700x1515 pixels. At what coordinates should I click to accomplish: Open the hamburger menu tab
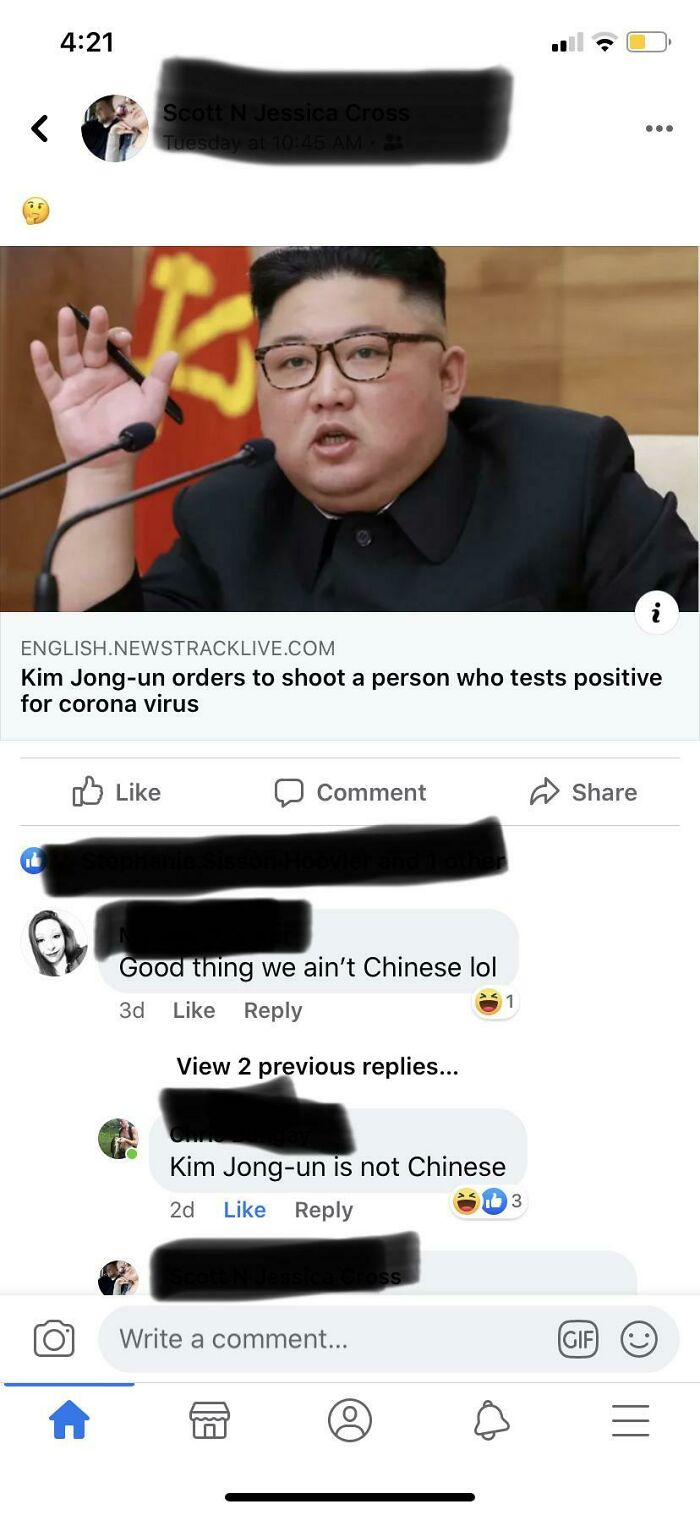click(x=630, y=1420)
